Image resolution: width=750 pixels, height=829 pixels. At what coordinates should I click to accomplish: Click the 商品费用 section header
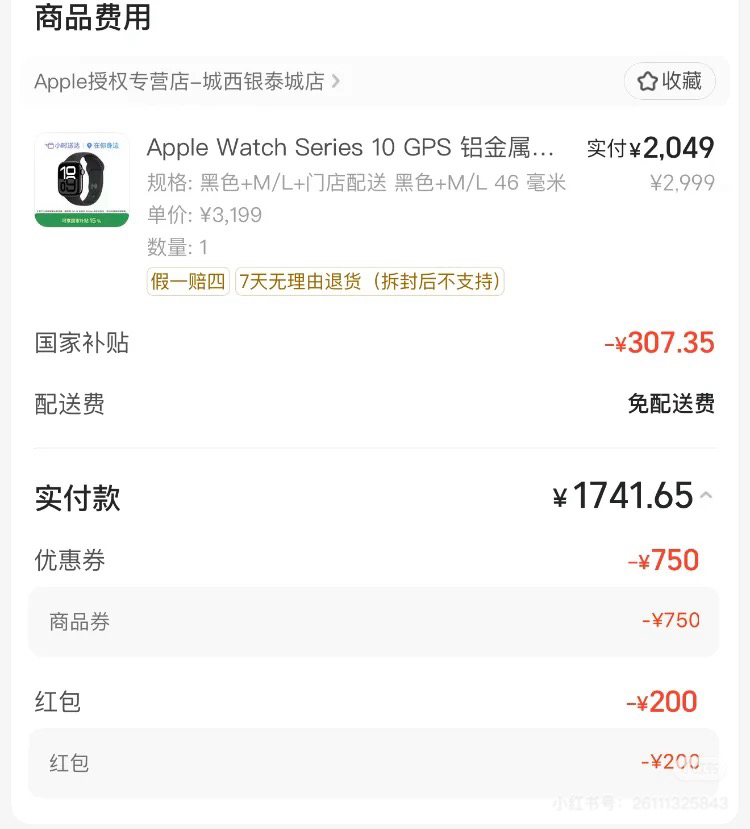coord(90,18)
